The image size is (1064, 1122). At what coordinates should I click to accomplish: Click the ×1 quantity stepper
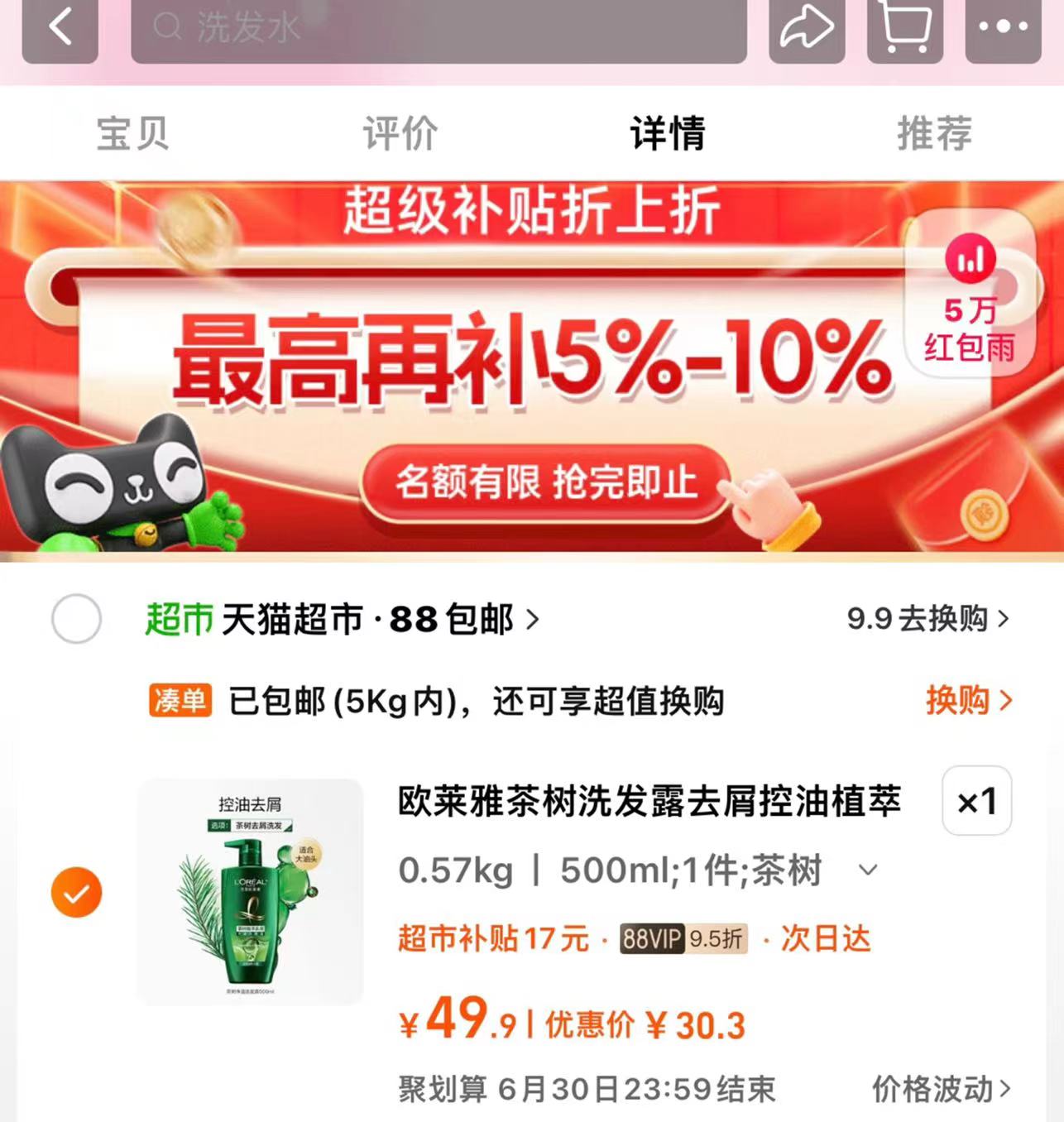pyautogui.click(x=975, y=802)
